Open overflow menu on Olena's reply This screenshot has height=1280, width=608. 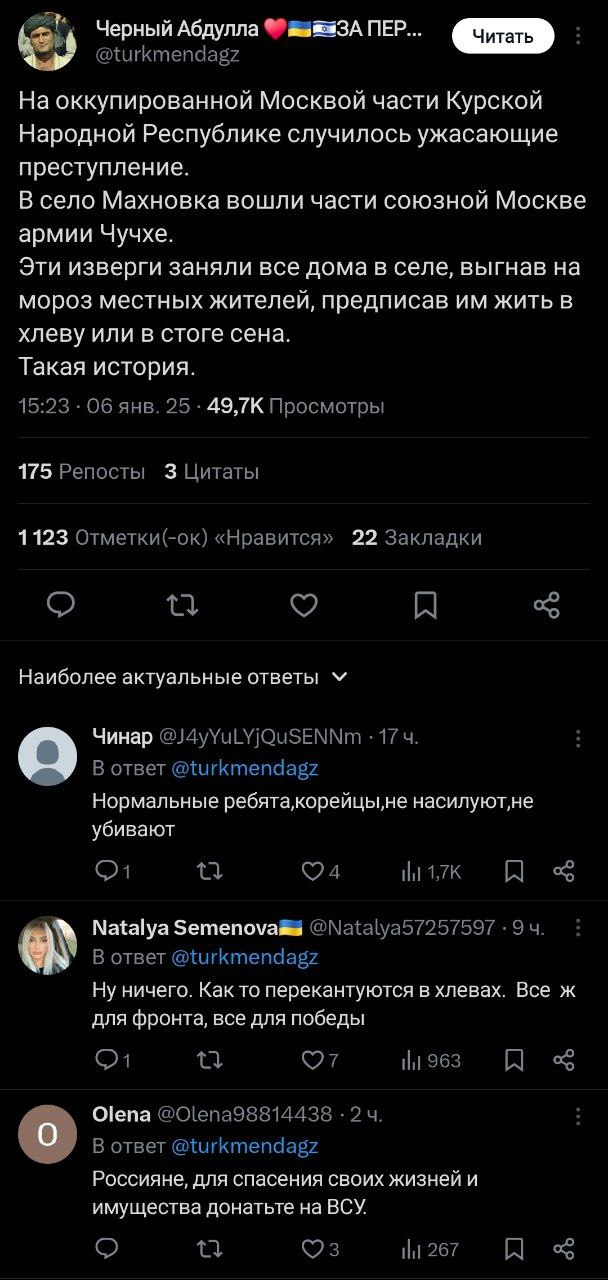578,1116
